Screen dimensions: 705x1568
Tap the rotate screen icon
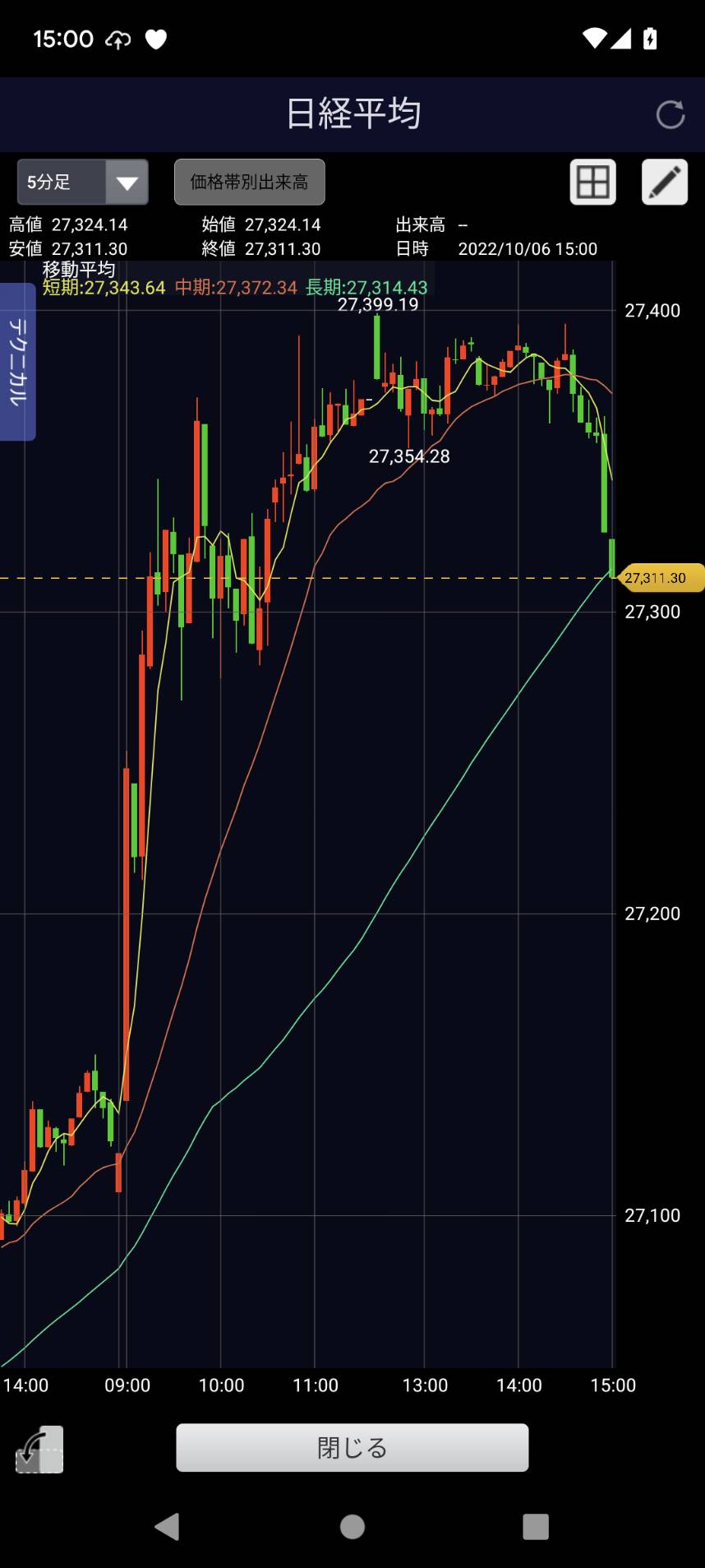tap(39, 1449)
